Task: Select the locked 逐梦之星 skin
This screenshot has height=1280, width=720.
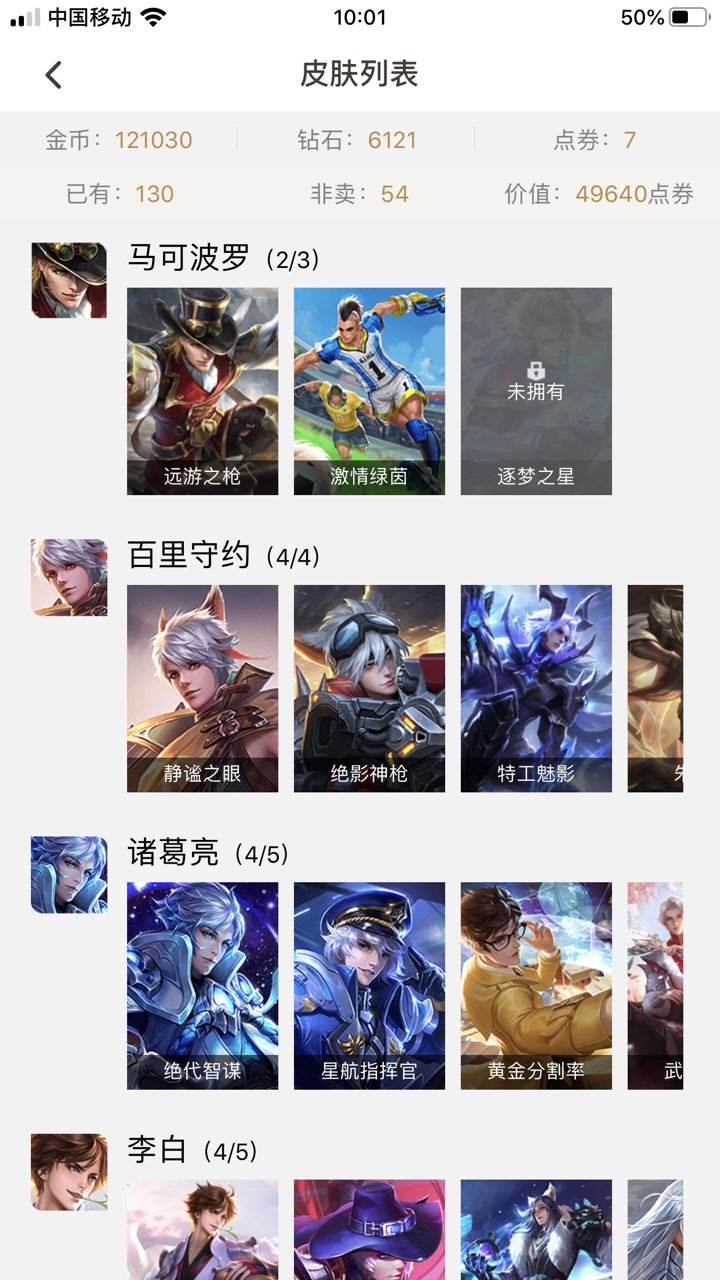Action: click(536, 391)
